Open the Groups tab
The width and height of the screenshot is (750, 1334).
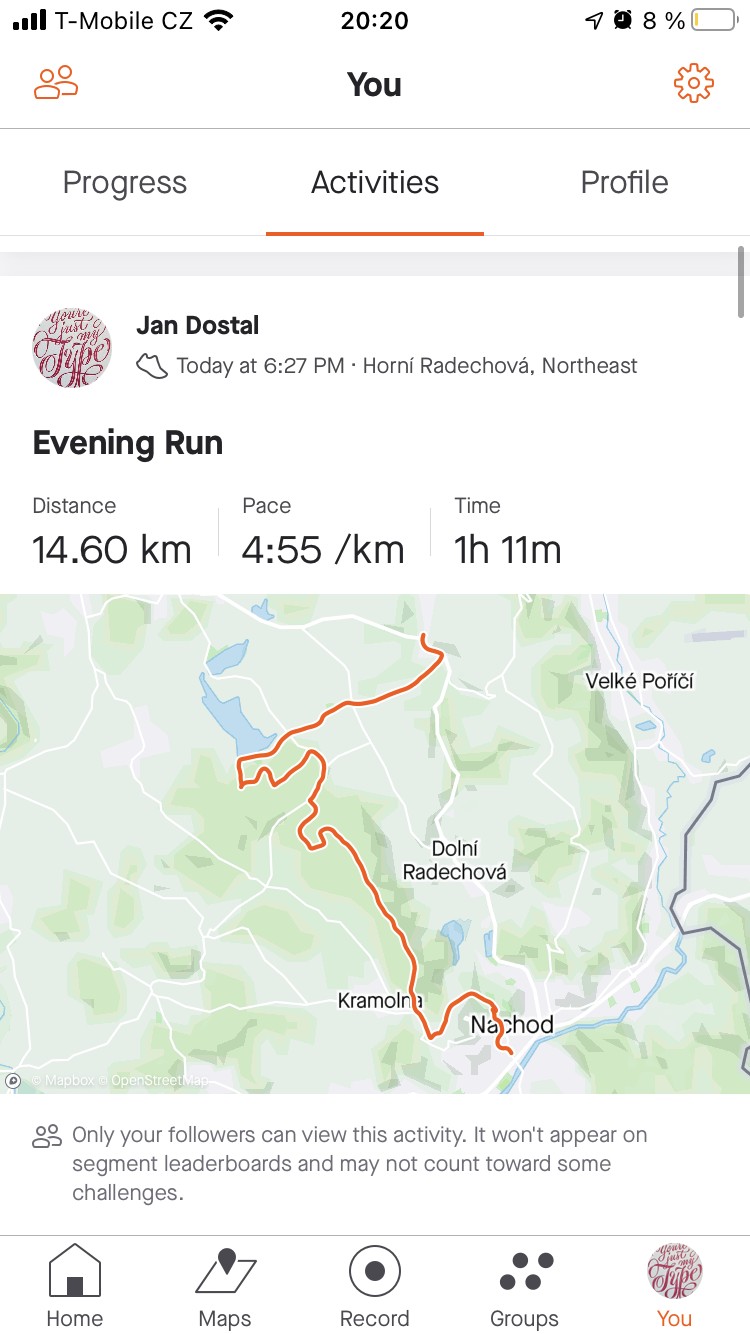tap(525, 1286)
